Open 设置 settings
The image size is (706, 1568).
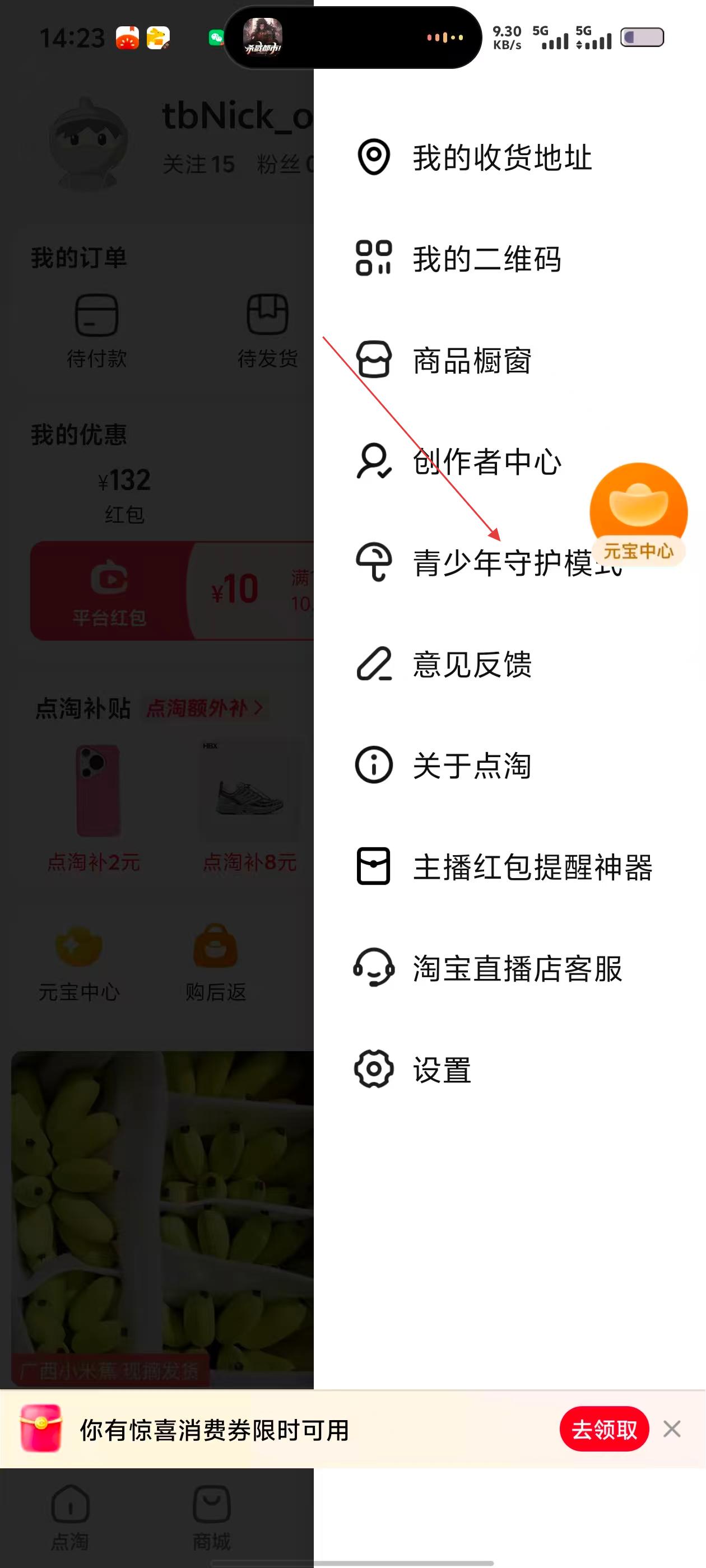[442, 1070]
